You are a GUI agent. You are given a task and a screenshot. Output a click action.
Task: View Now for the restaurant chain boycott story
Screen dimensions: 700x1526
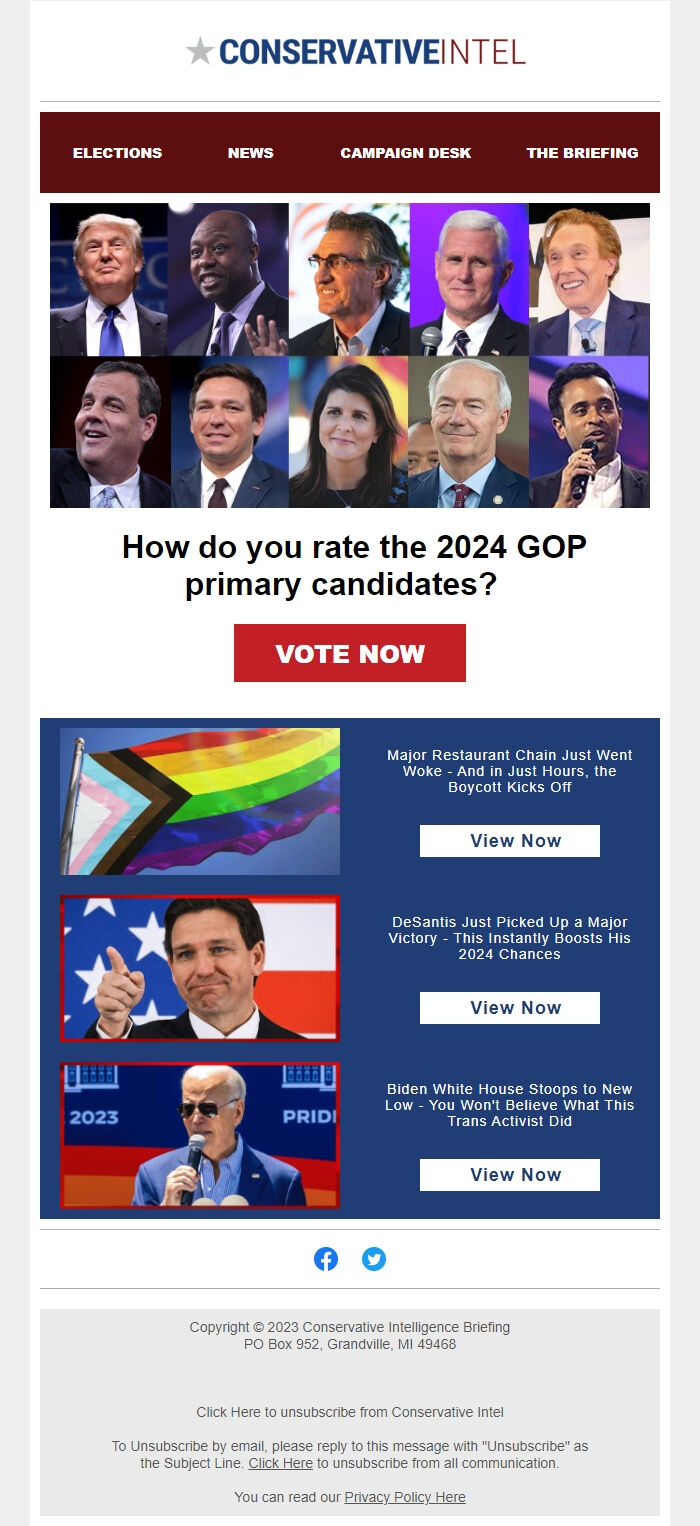coord(510,841)
